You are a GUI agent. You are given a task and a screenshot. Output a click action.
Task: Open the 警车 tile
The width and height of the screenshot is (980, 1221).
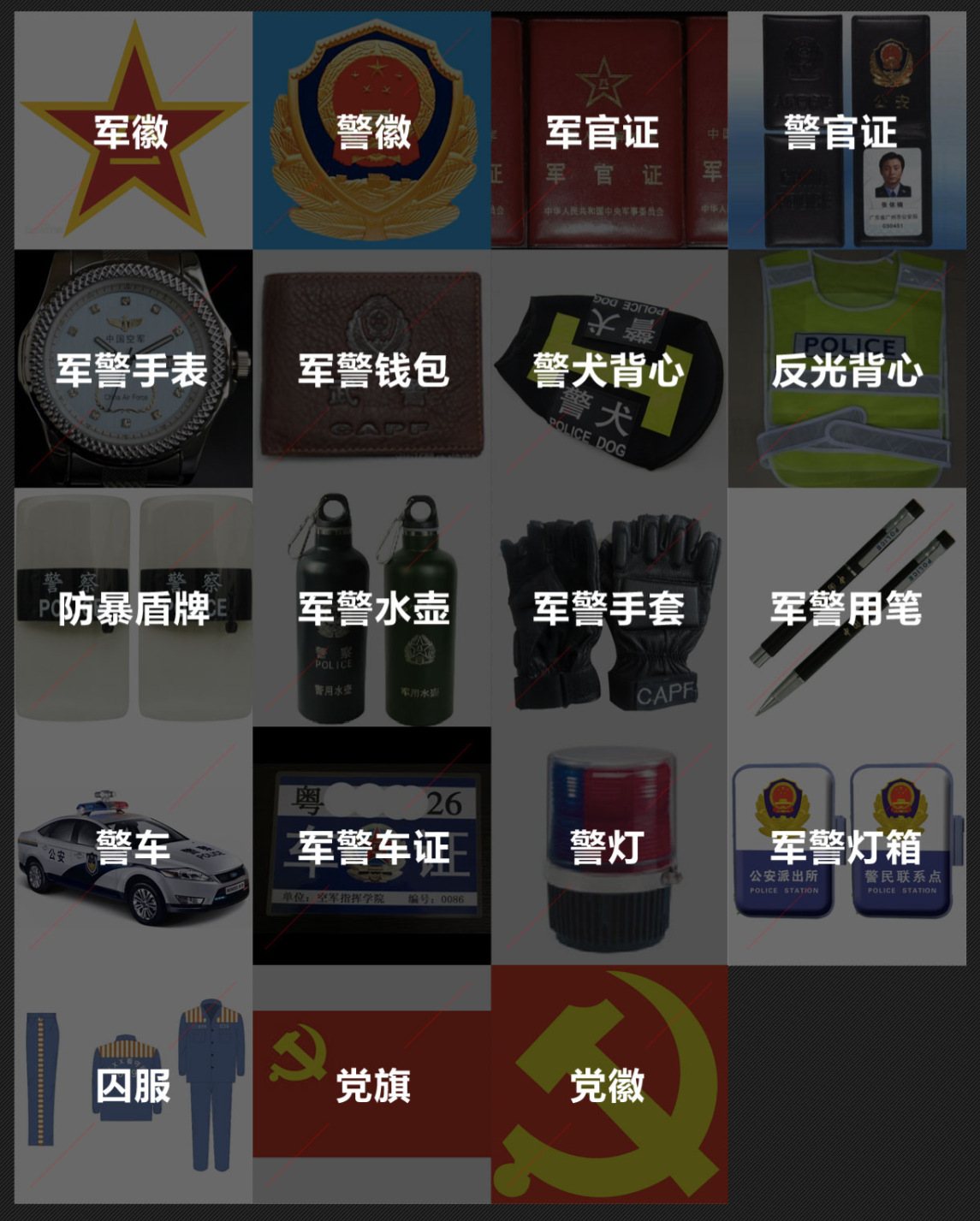[133, 845]
